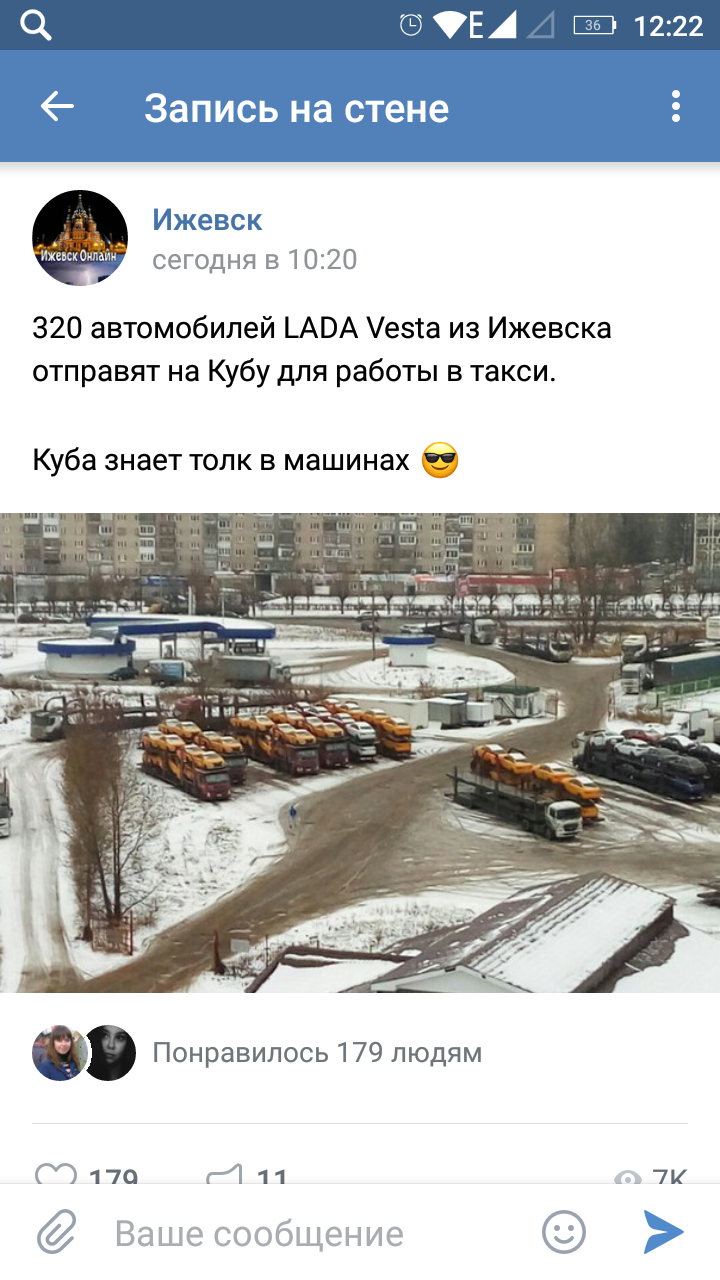Go back with the arrow icon
720x1280 pixels.
[x=57, y=107]
